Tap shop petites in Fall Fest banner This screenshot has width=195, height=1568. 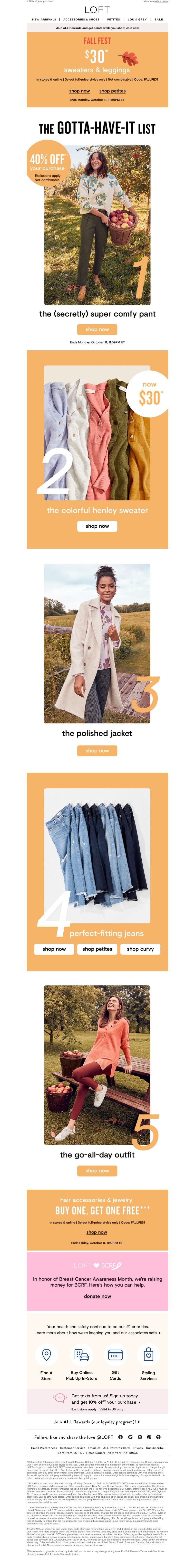[x=113, y=91]
